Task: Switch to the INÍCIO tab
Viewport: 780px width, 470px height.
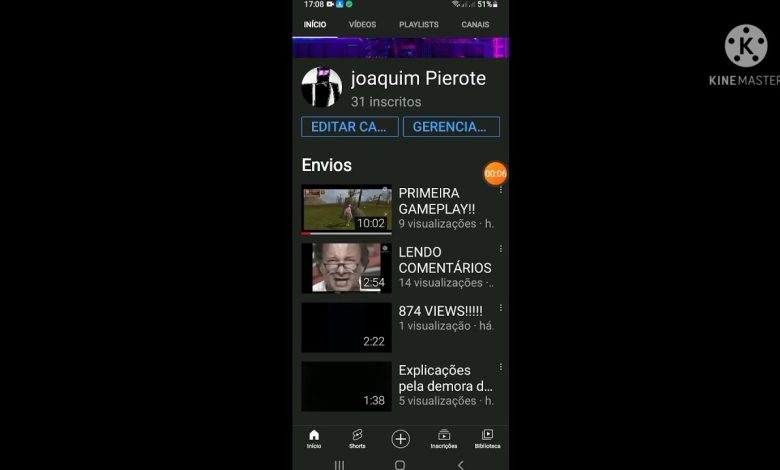Action: coord(315,24)
